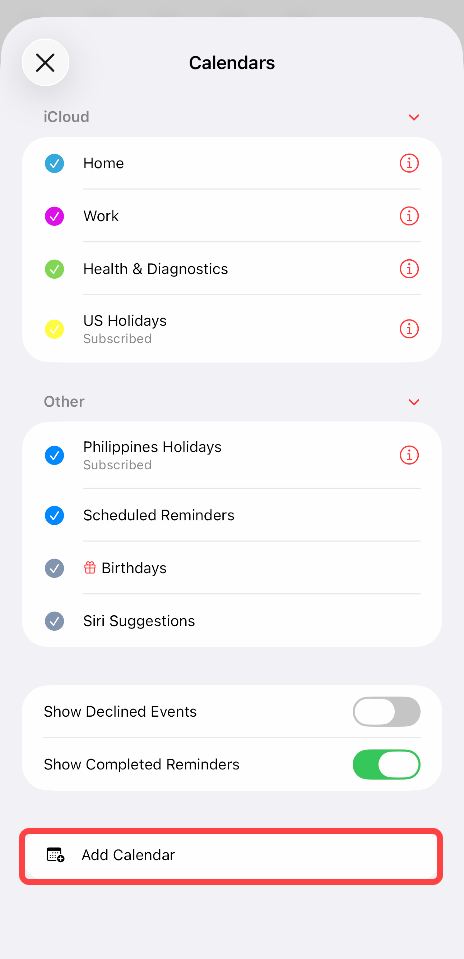This screenshot has width=464, height=959.
Task: Uncheck the Home calendar
Action: (54, 163)
